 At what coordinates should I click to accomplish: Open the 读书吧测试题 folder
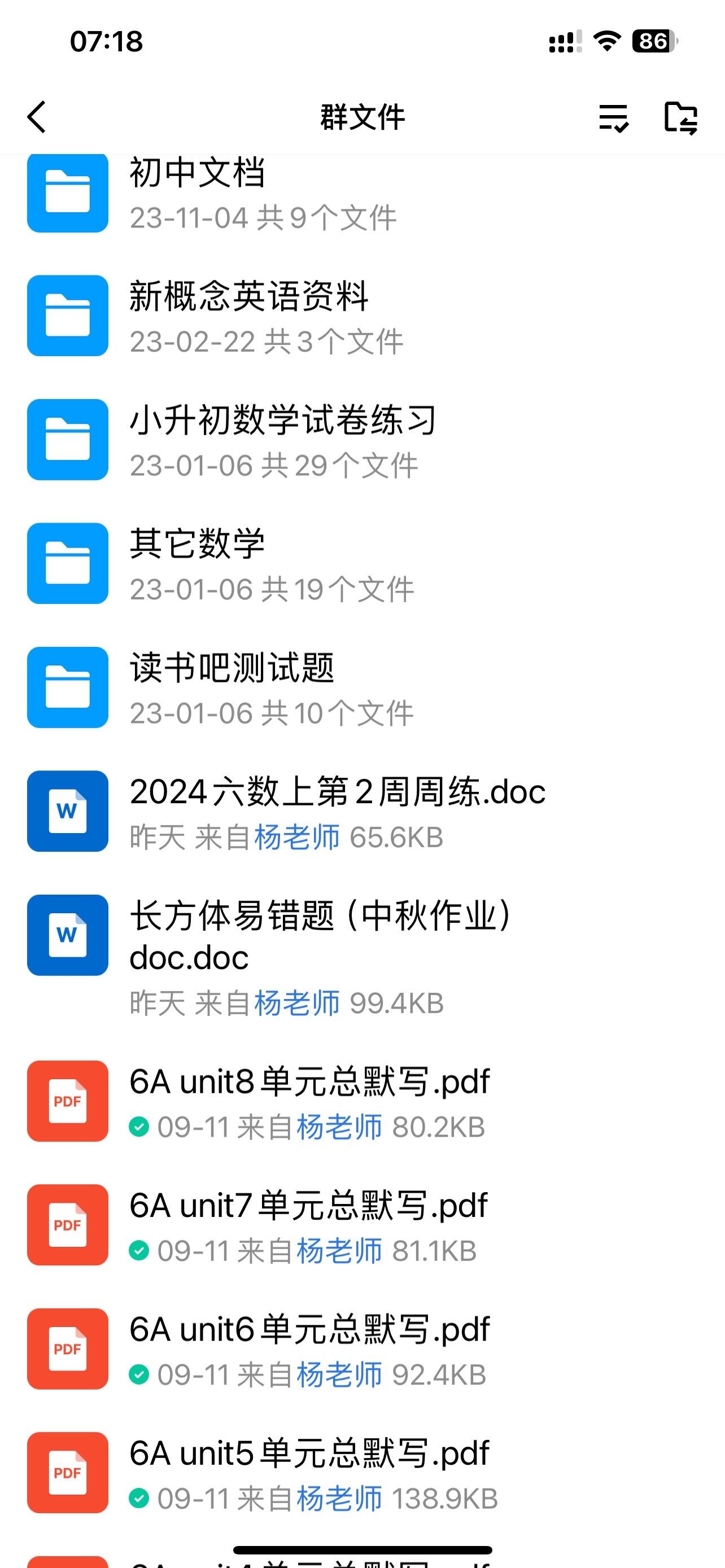362,688
